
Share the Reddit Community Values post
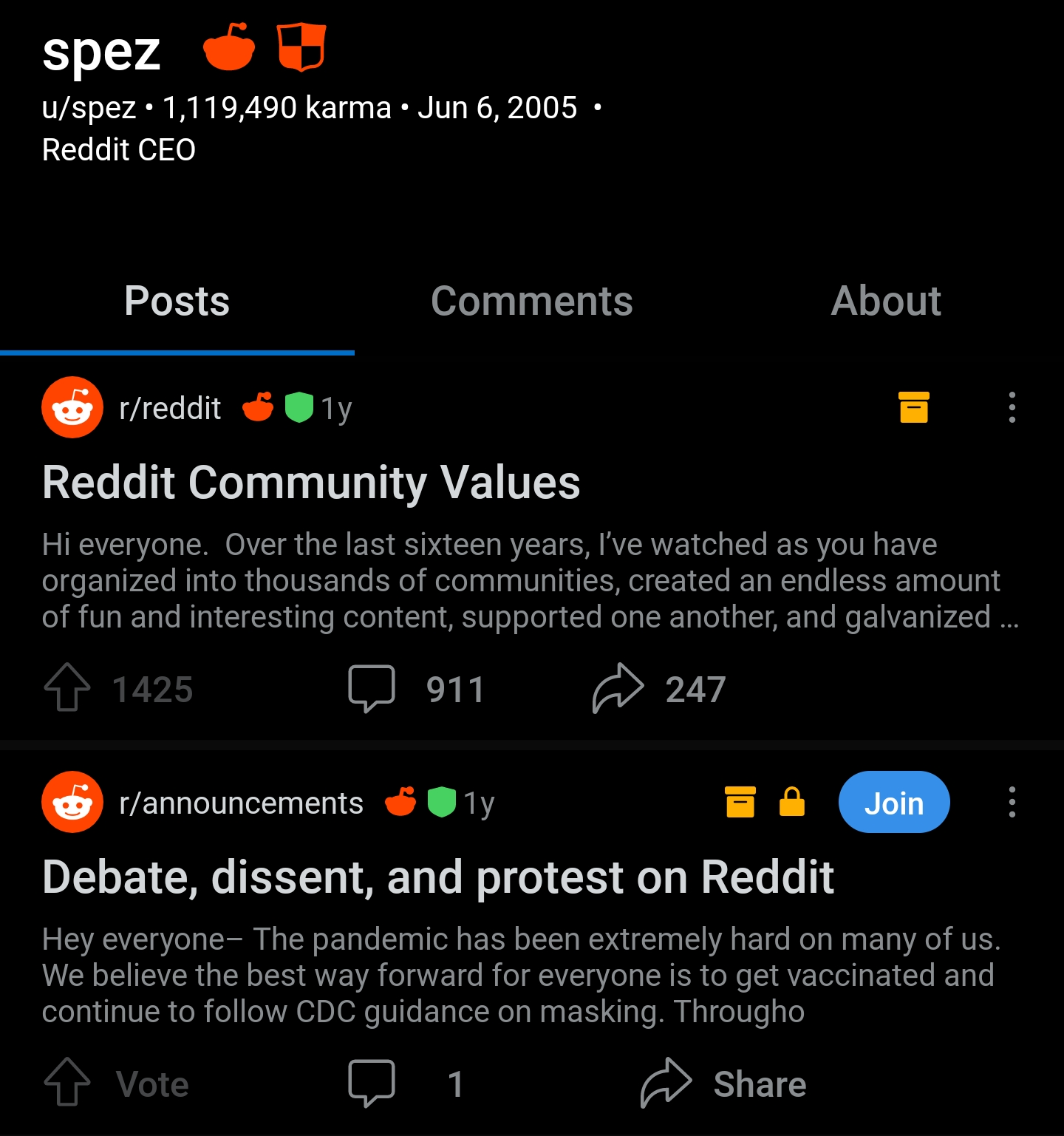658,689
